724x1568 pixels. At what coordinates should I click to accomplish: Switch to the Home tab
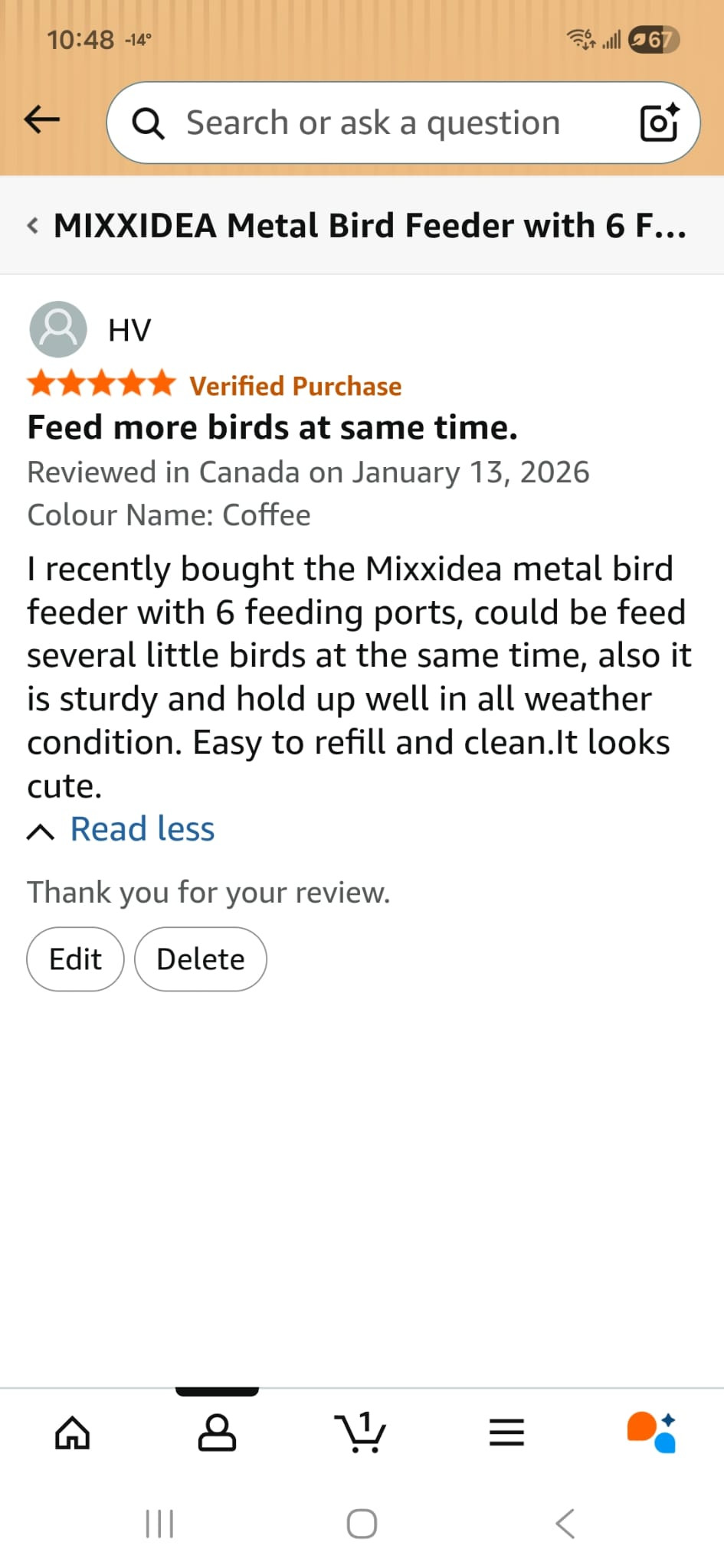click(x=73, y=1432)
